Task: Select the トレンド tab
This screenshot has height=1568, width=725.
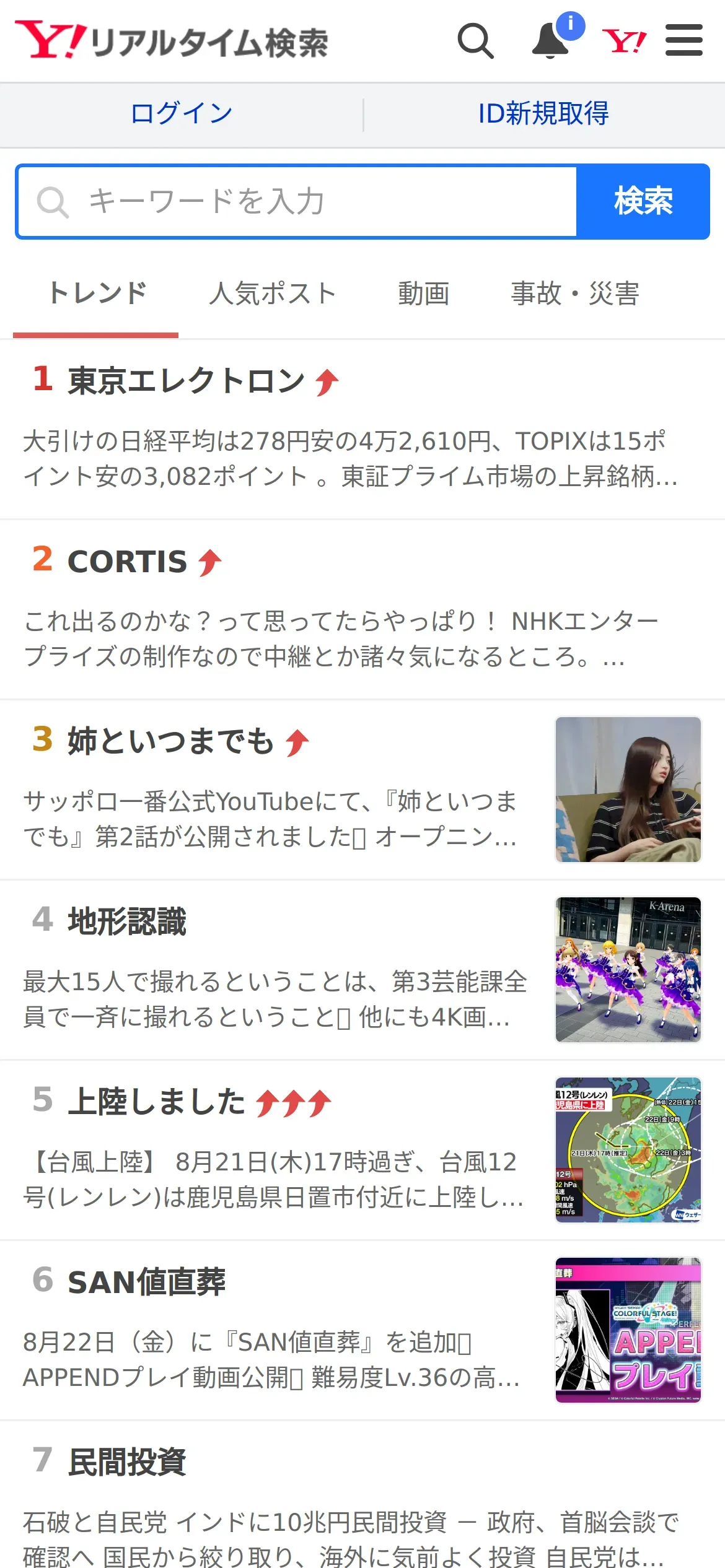Action: point(97,294)
